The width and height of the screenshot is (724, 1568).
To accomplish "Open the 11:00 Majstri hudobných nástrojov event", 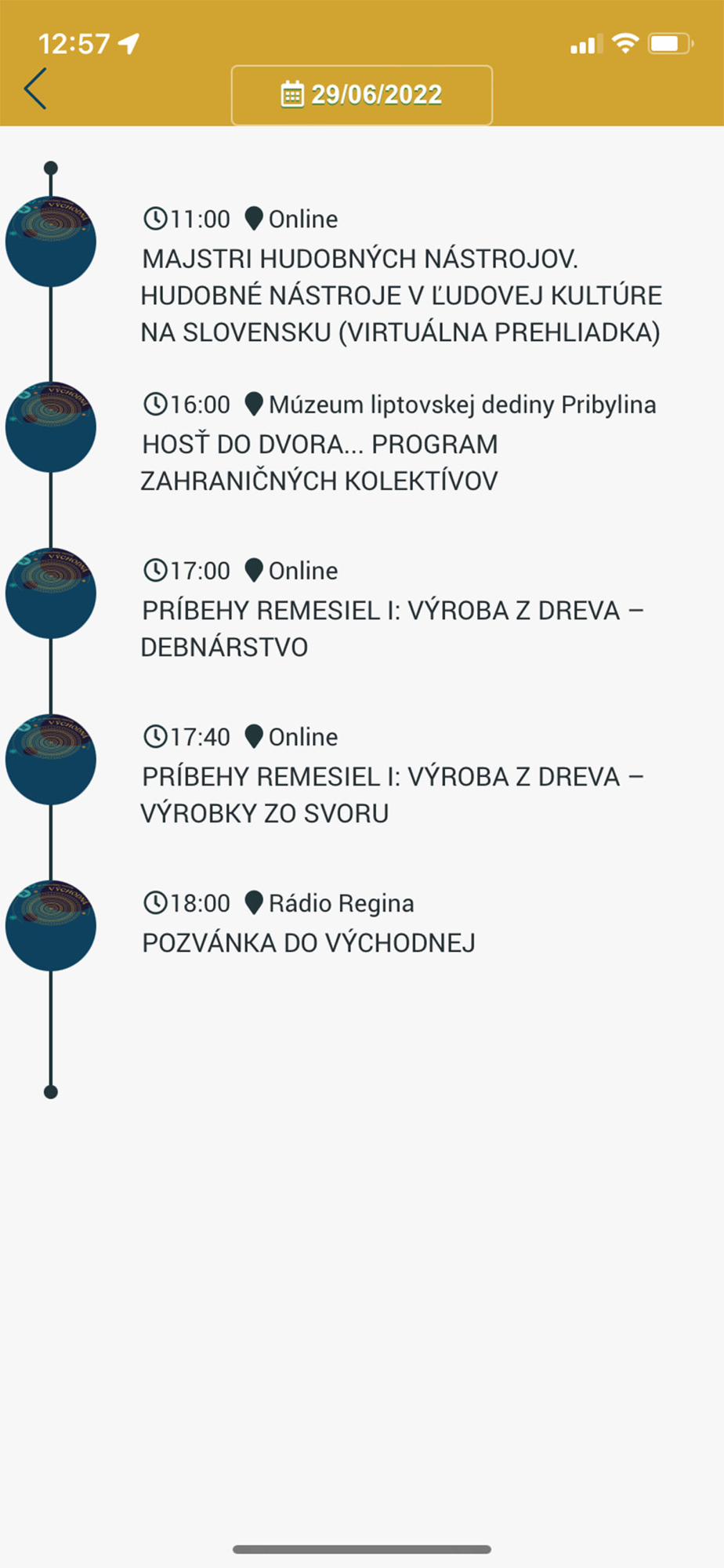I will [x=400, y=296].
